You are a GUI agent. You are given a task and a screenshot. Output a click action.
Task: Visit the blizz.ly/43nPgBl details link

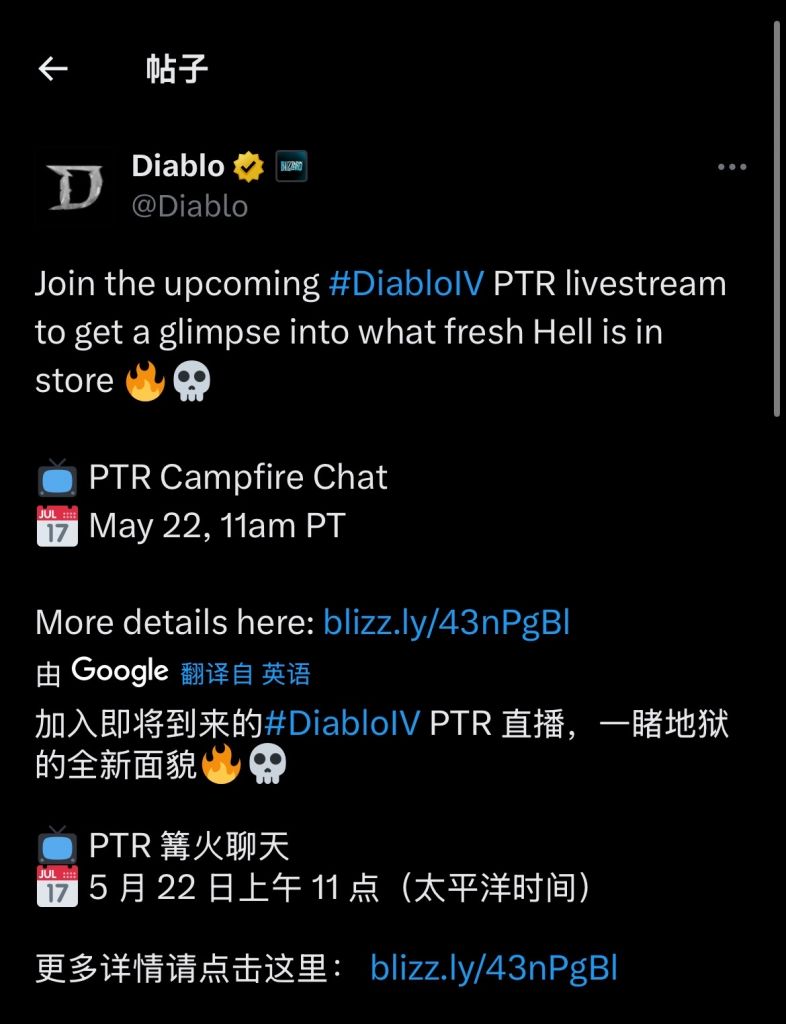[446, 622]
